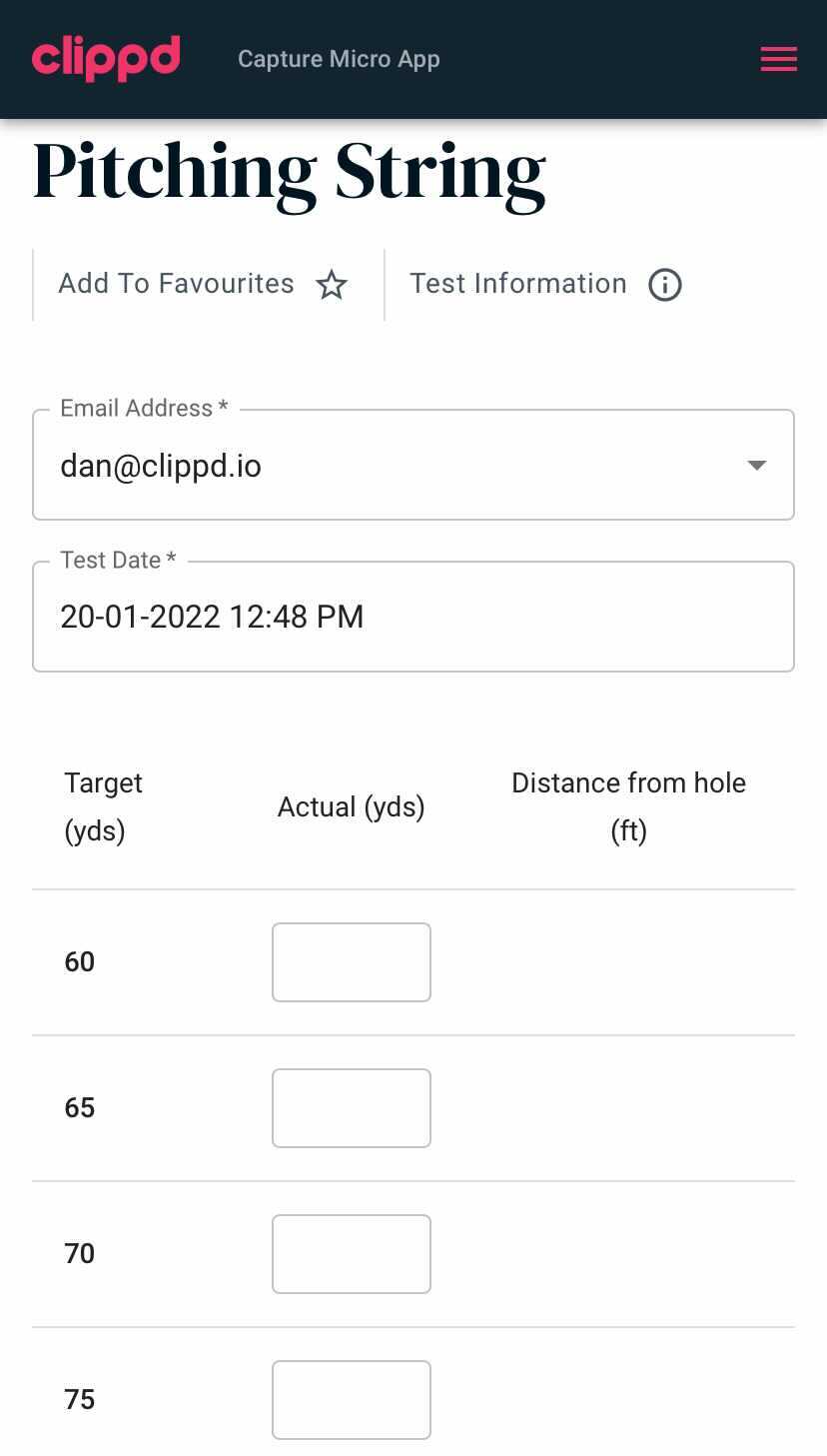The height and width of the screenshot is (1456, 827).
Task: Expand the Email Address dropdown
Action: (x=756, y=466)
